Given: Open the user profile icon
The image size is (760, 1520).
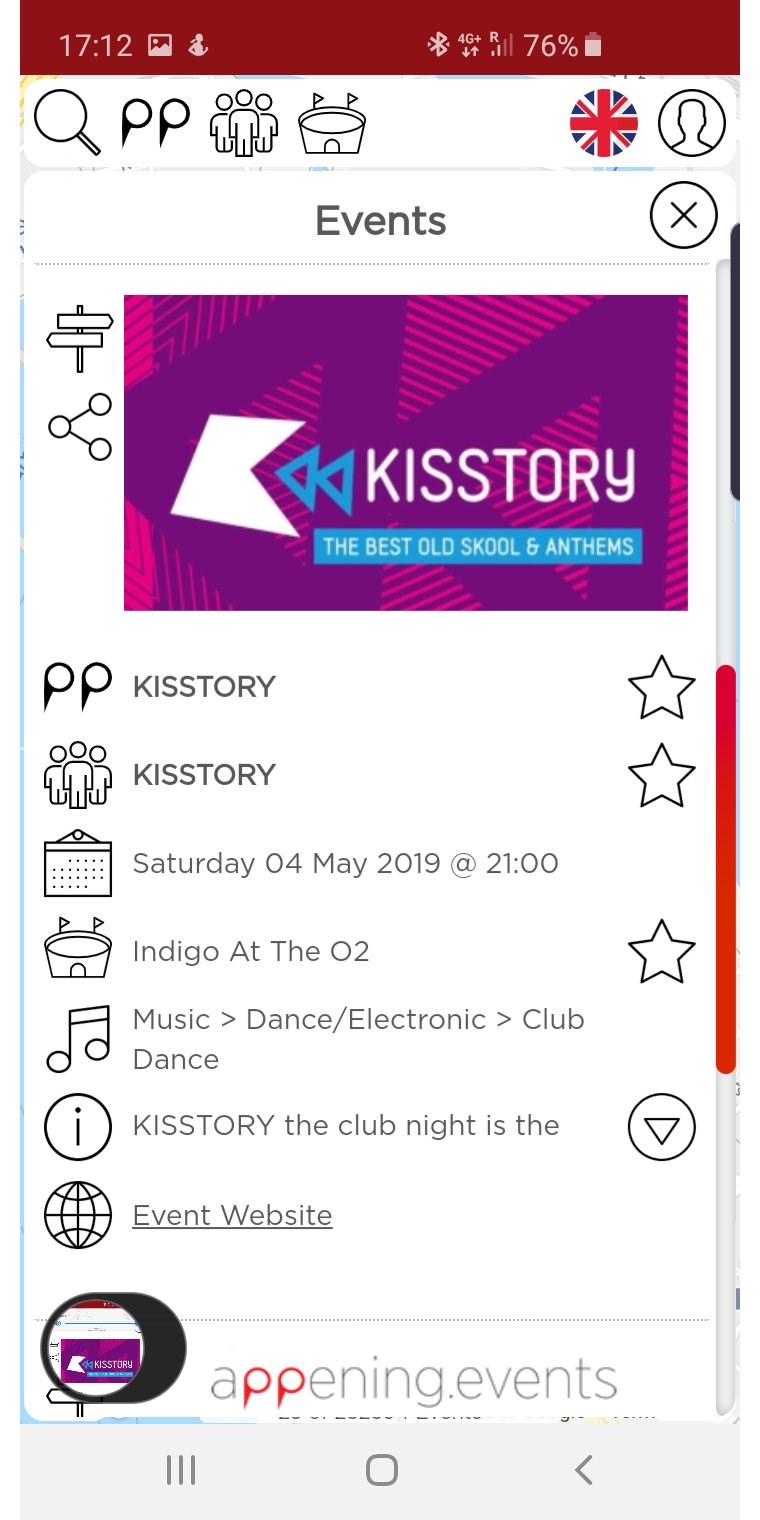Looking at the screenshot, I should point(691,123).
